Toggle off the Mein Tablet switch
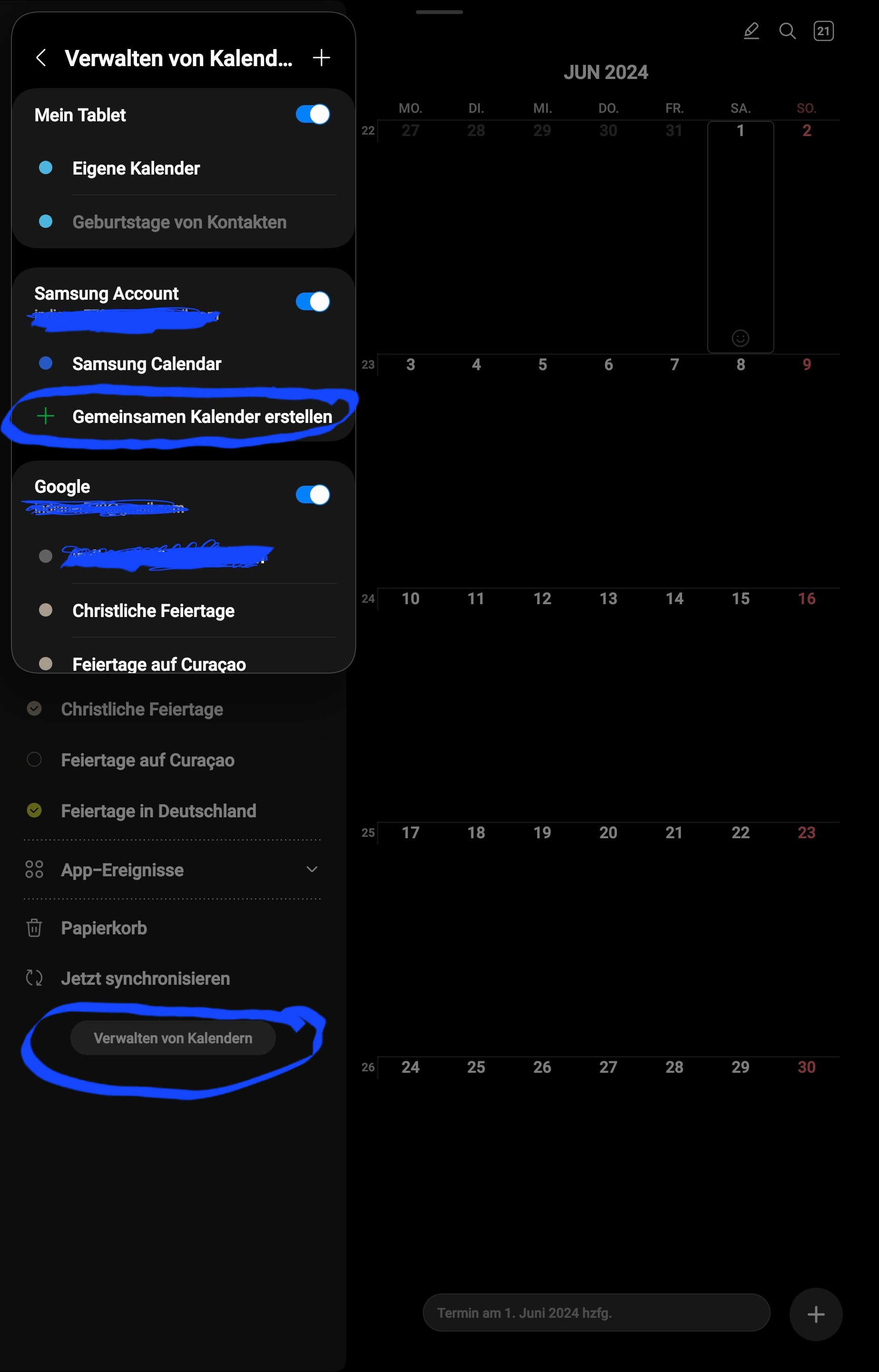Screen dimensions: 879x1372 312,114
